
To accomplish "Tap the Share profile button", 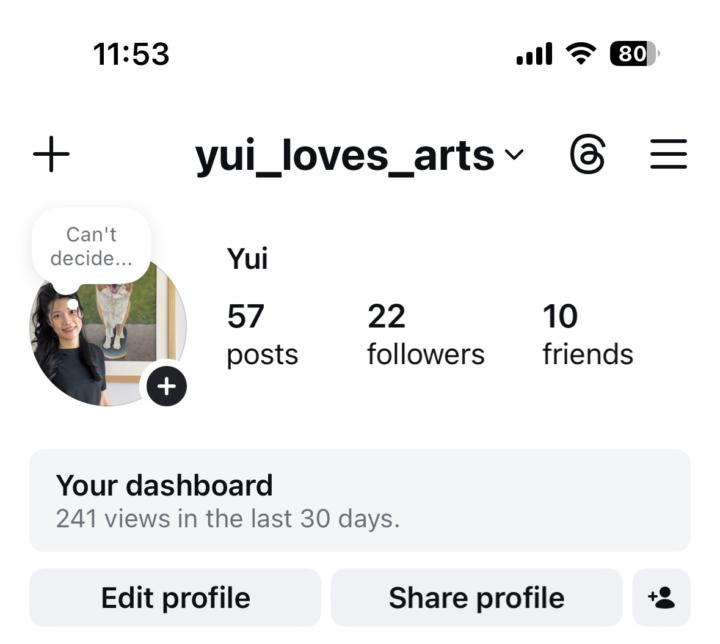I will (476, 598).
